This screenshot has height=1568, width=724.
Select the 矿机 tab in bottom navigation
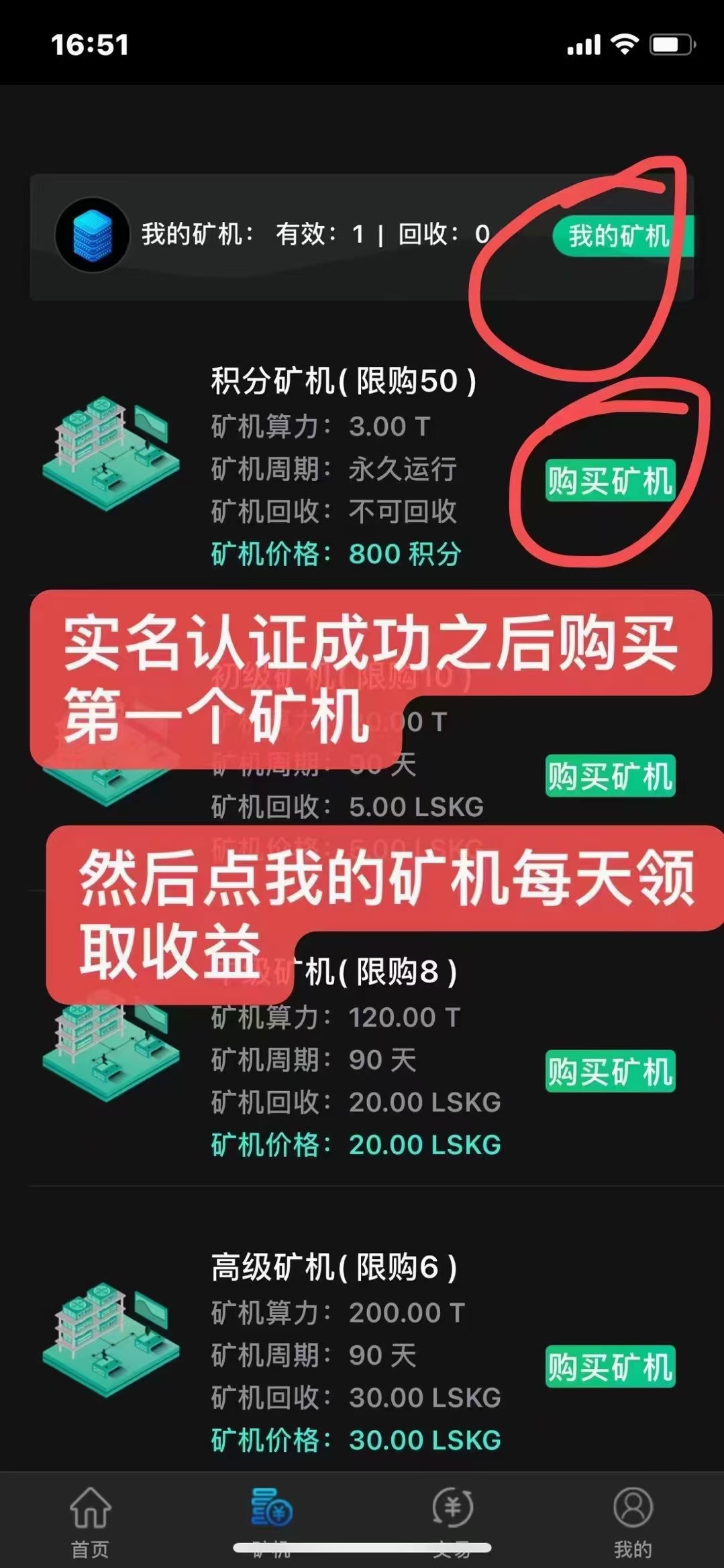click(271, 1521)
